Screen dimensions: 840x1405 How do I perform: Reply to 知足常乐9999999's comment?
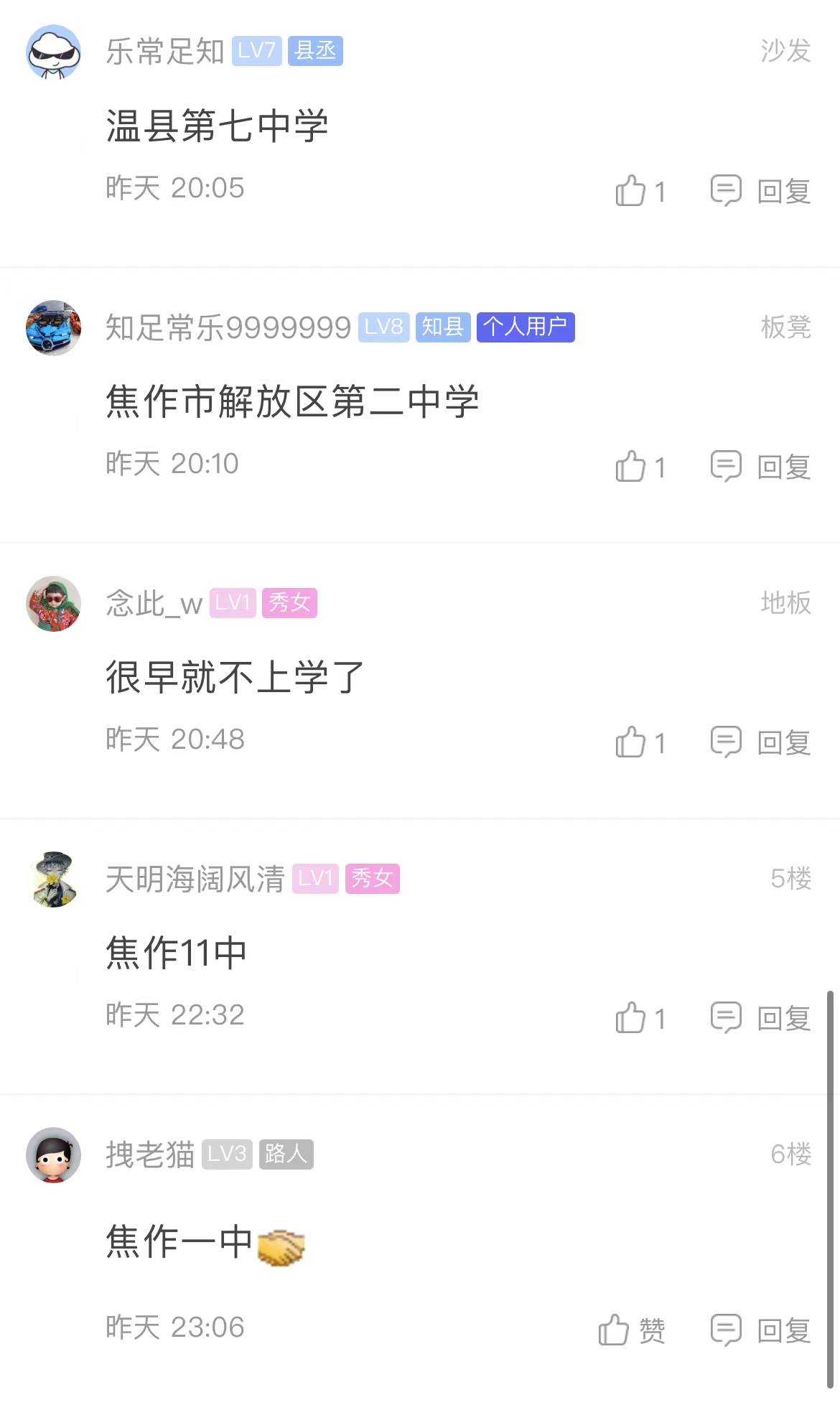pyautogui.click(x=761, y=467)
